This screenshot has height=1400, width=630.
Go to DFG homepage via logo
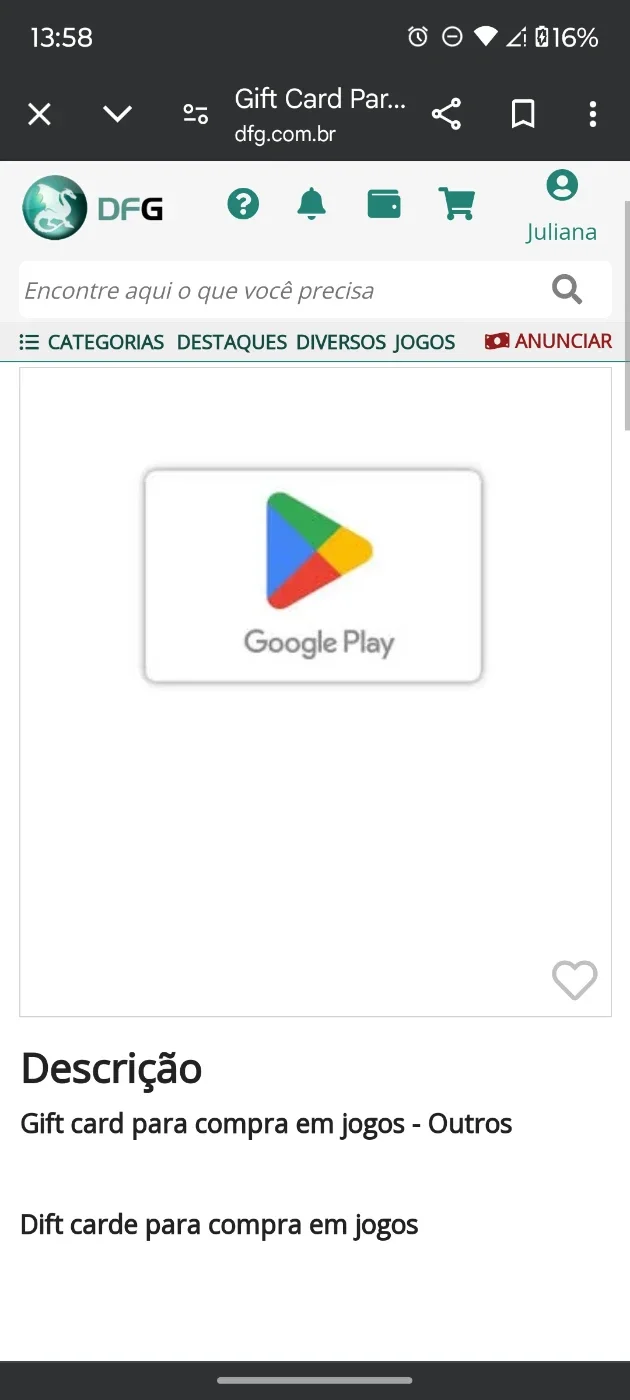tap(93, 208)
